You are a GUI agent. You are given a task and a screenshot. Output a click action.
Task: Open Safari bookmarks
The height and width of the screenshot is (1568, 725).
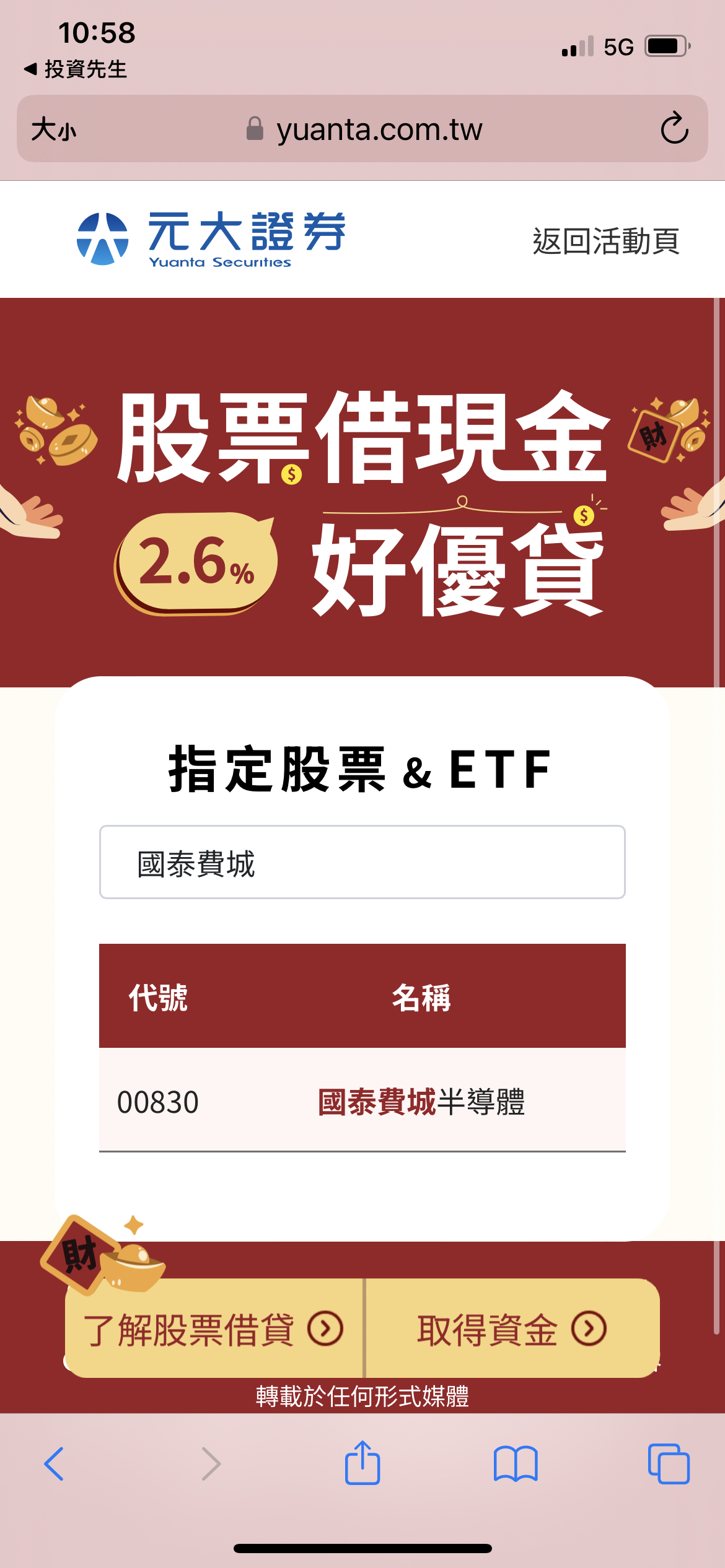(516, 1464)
